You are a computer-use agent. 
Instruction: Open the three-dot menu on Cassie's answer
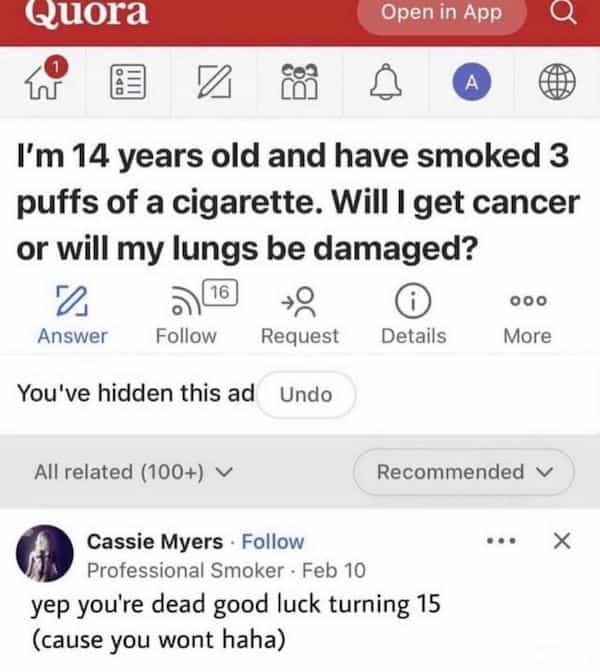tap(501, 541)
